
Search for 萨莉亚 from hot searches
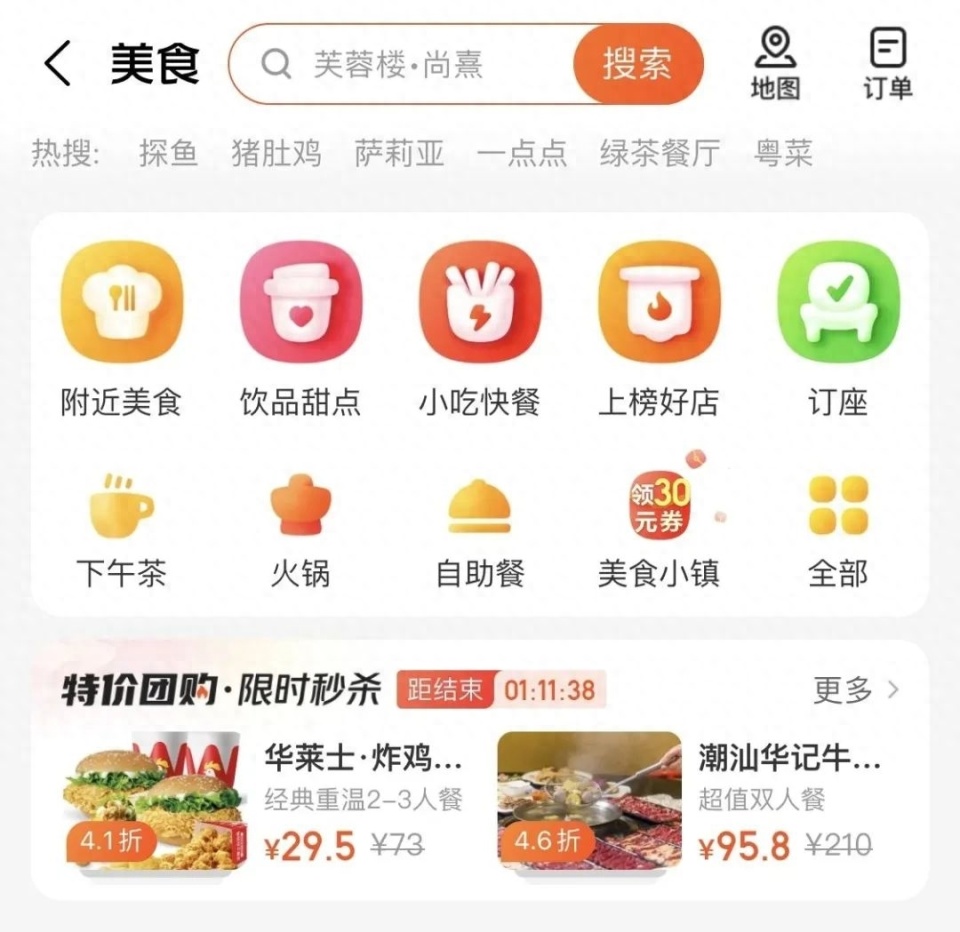tap(399, 154)
